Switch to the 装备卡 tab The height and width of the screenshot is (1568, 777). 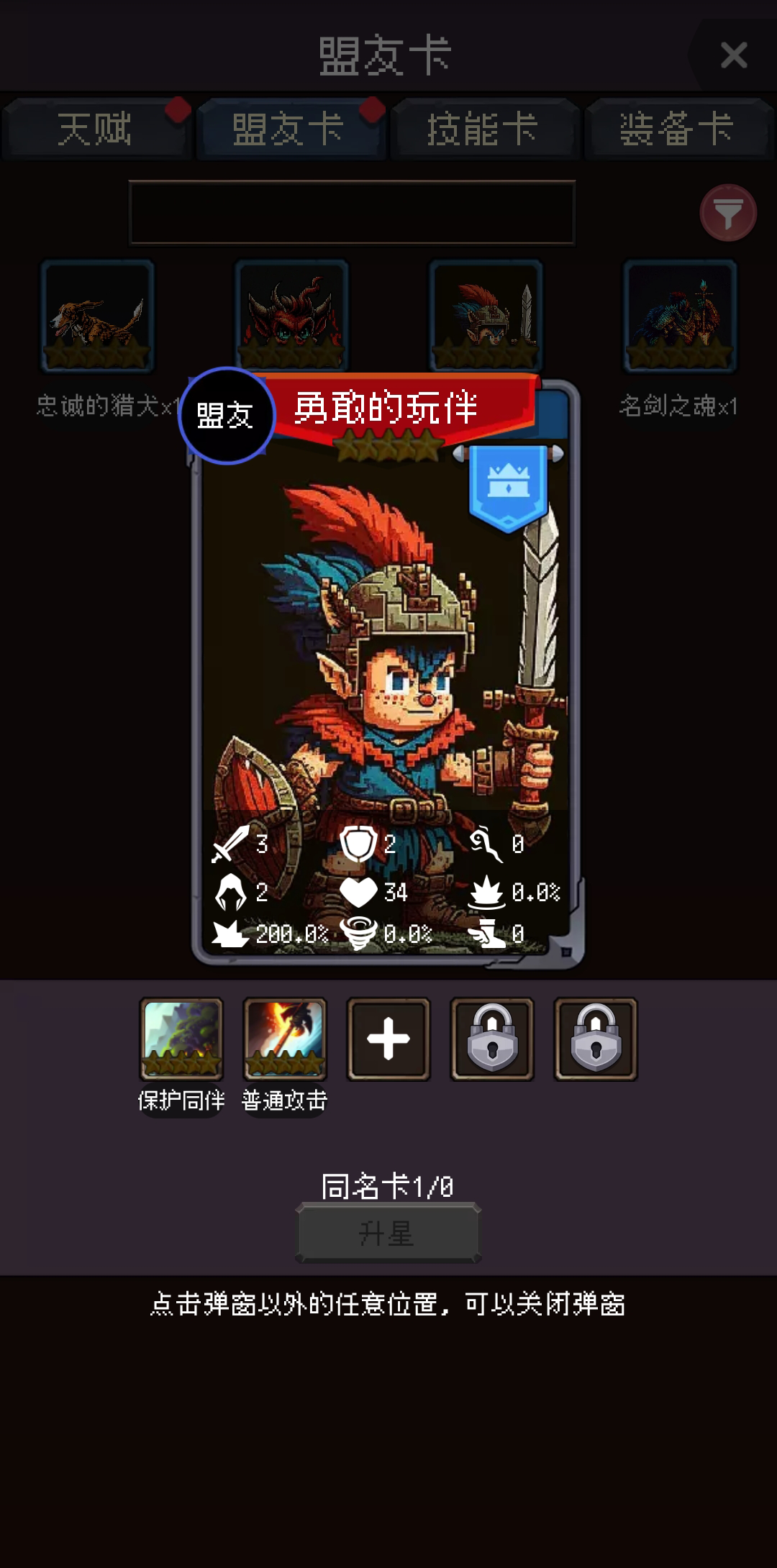(x=678, y=129)
